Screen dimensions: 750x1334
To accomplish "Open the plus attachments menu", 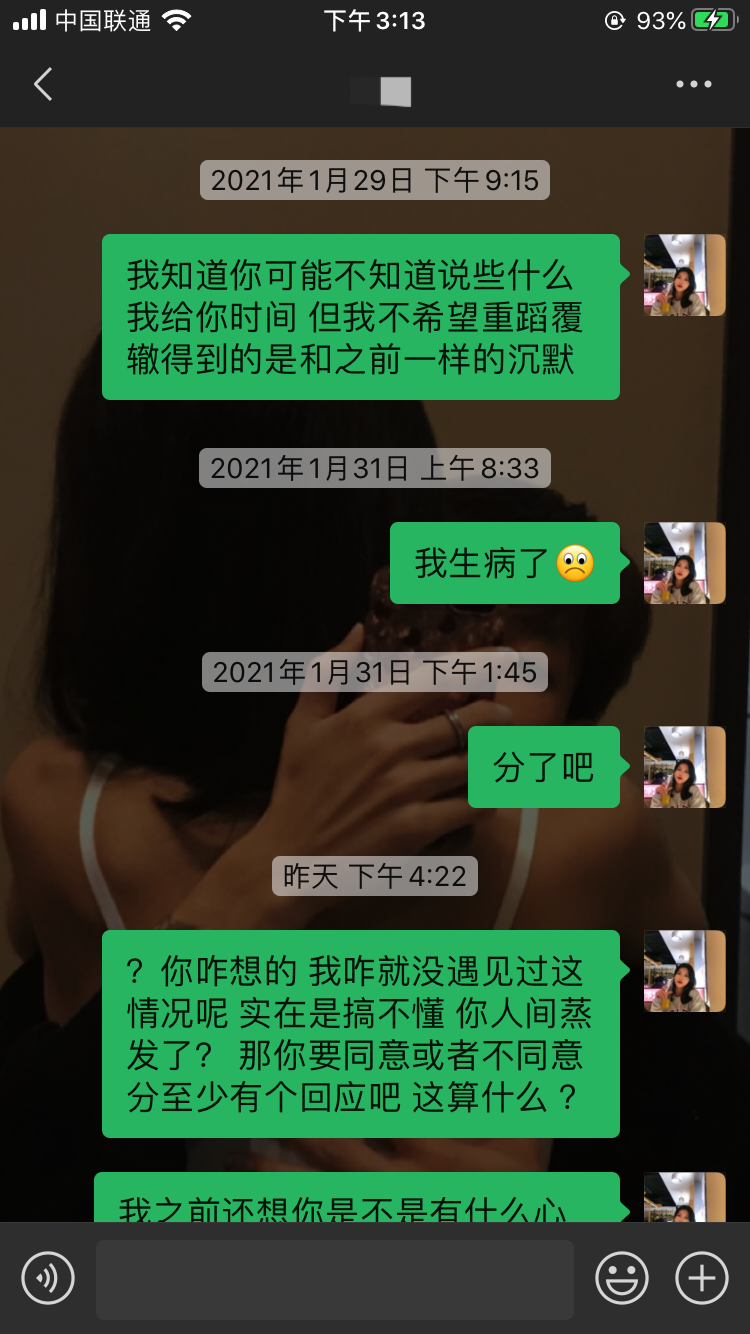I will 702,1277.
